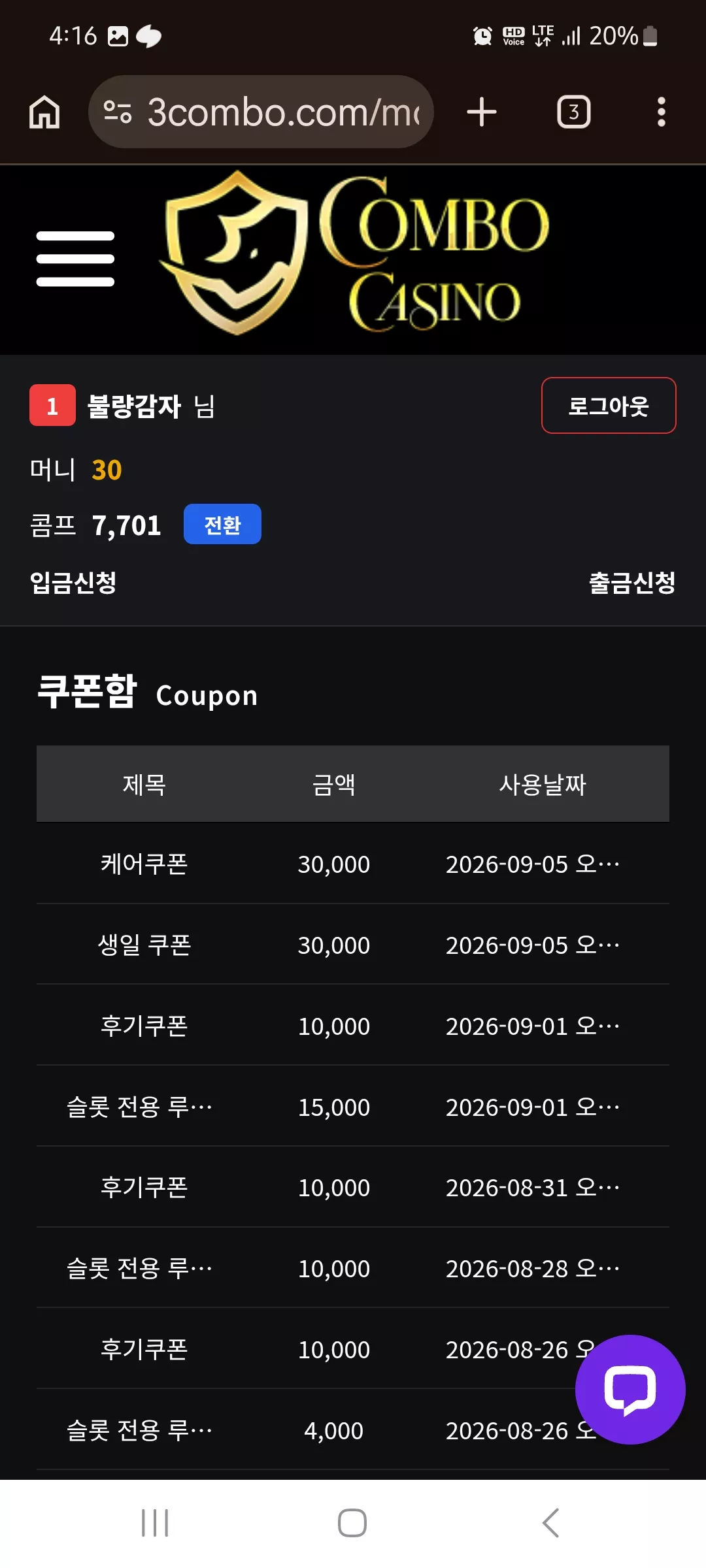Open 출금신청 withdrawal request
This screenshot has width=706, height=1568.
pos(632,583)
